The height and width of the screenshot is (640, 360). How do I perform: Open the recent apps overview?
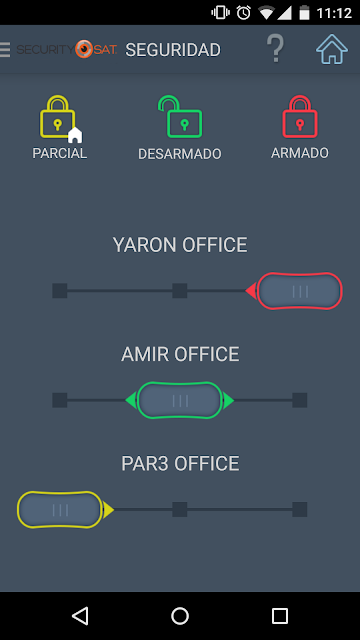pos(280,616)
